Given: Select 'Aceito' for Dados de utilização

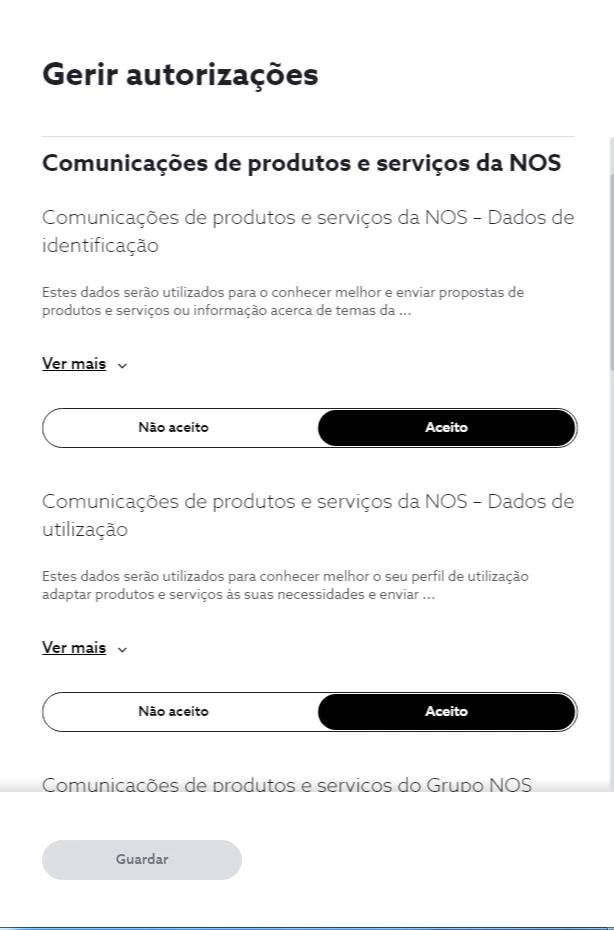Looking at the screenshot, I should tap(446, 712).
